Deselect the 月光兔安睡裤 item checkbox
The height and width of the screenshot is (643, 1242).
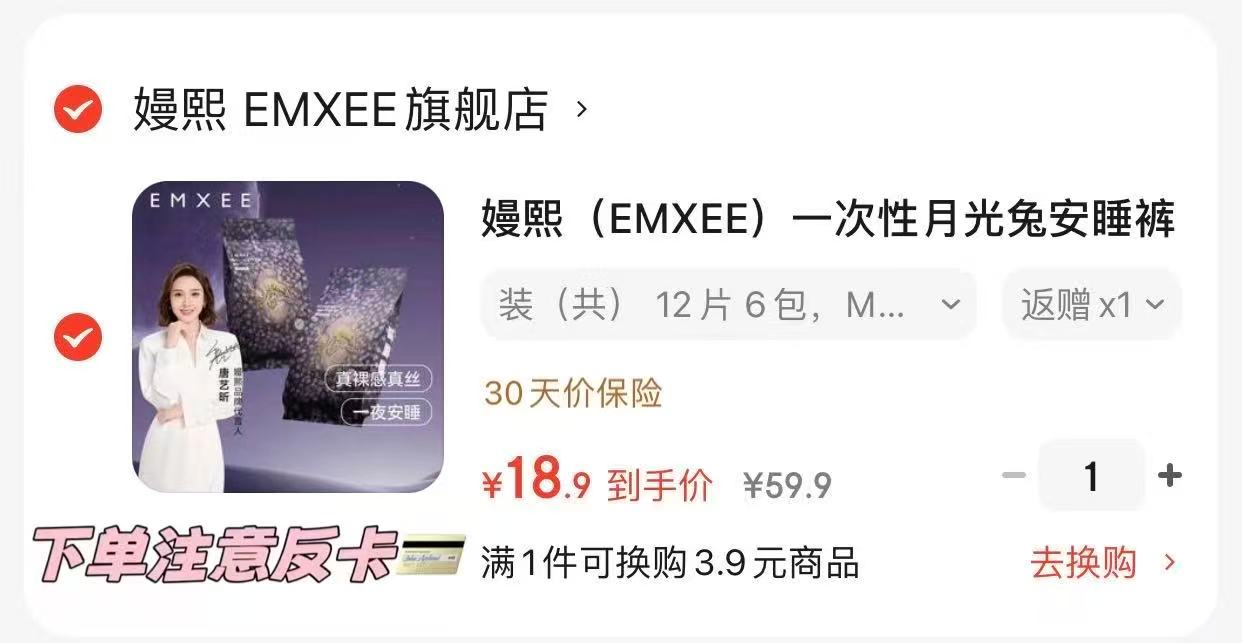[x=78, y=337]
